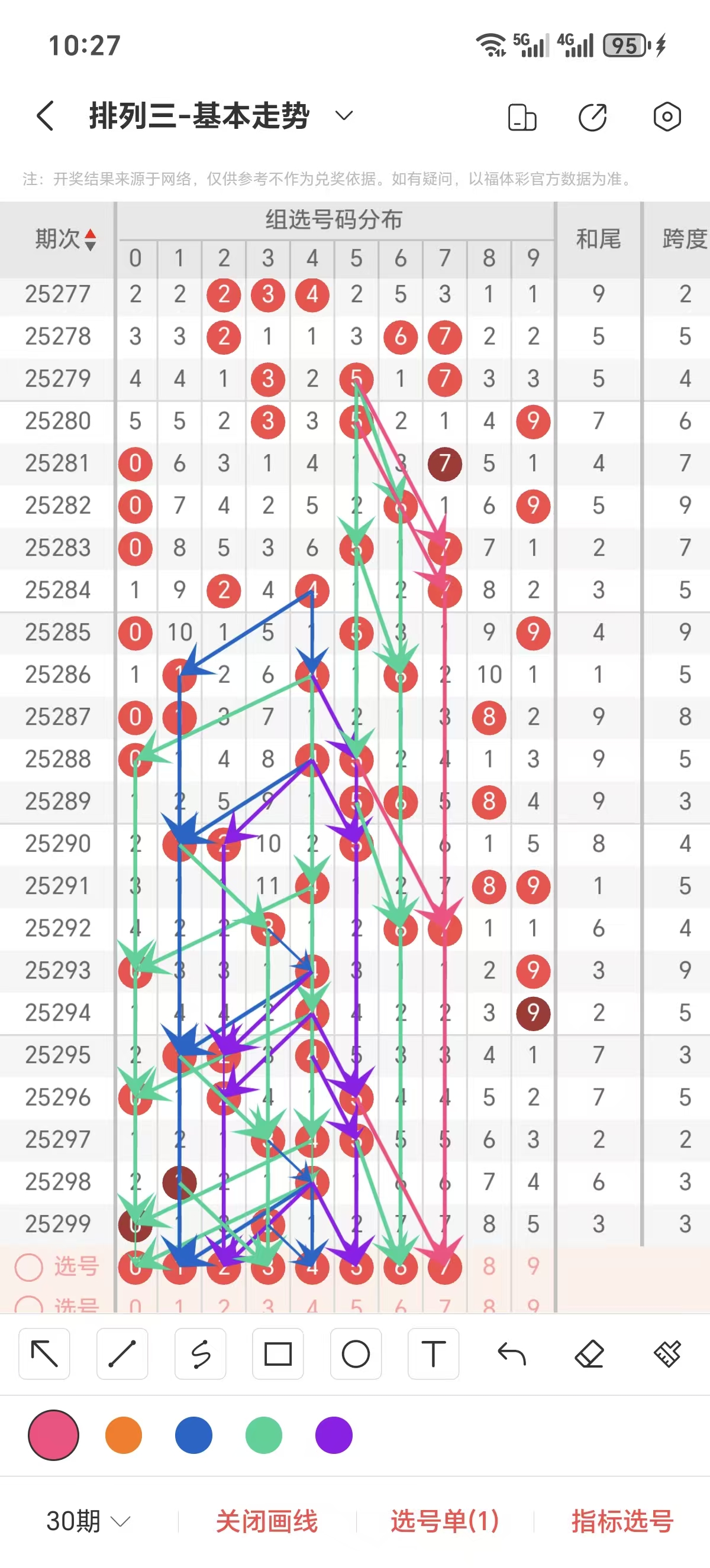This screenshot has height=1568, width=710.
Task: Choose the freehand curve tool
Action: [x=201, y=1354]
